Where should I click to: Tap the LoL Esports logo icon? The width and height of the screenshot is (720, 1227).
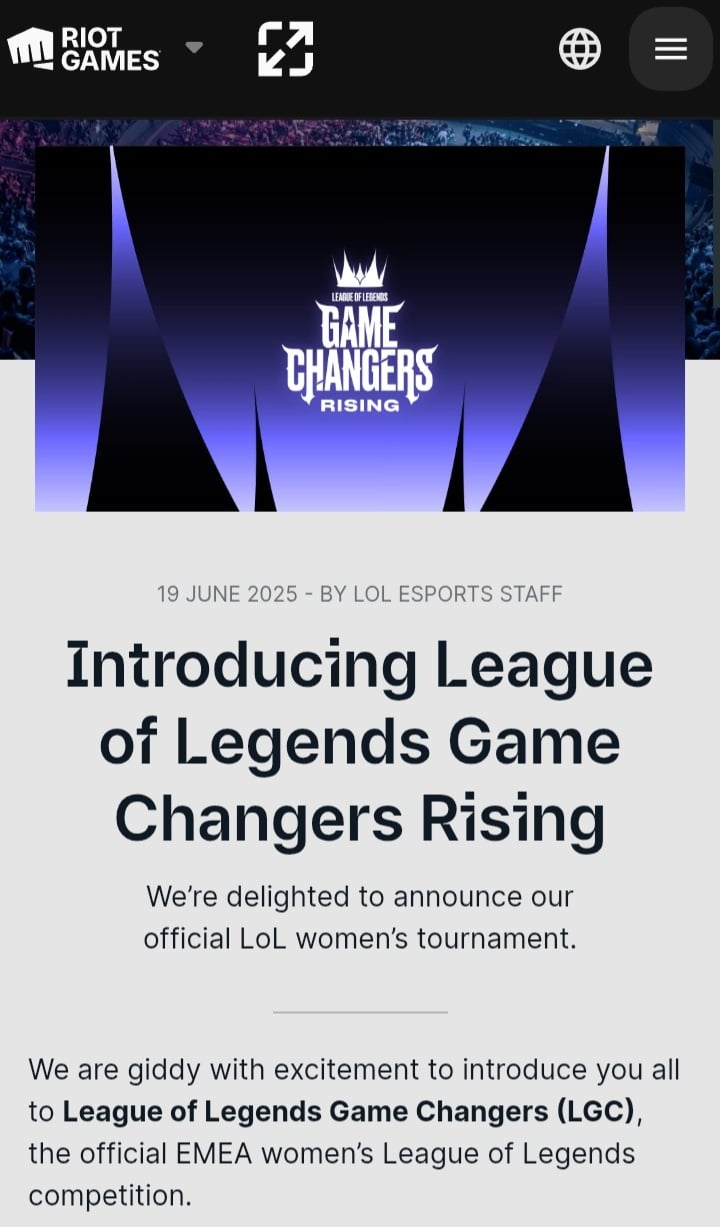286,49
